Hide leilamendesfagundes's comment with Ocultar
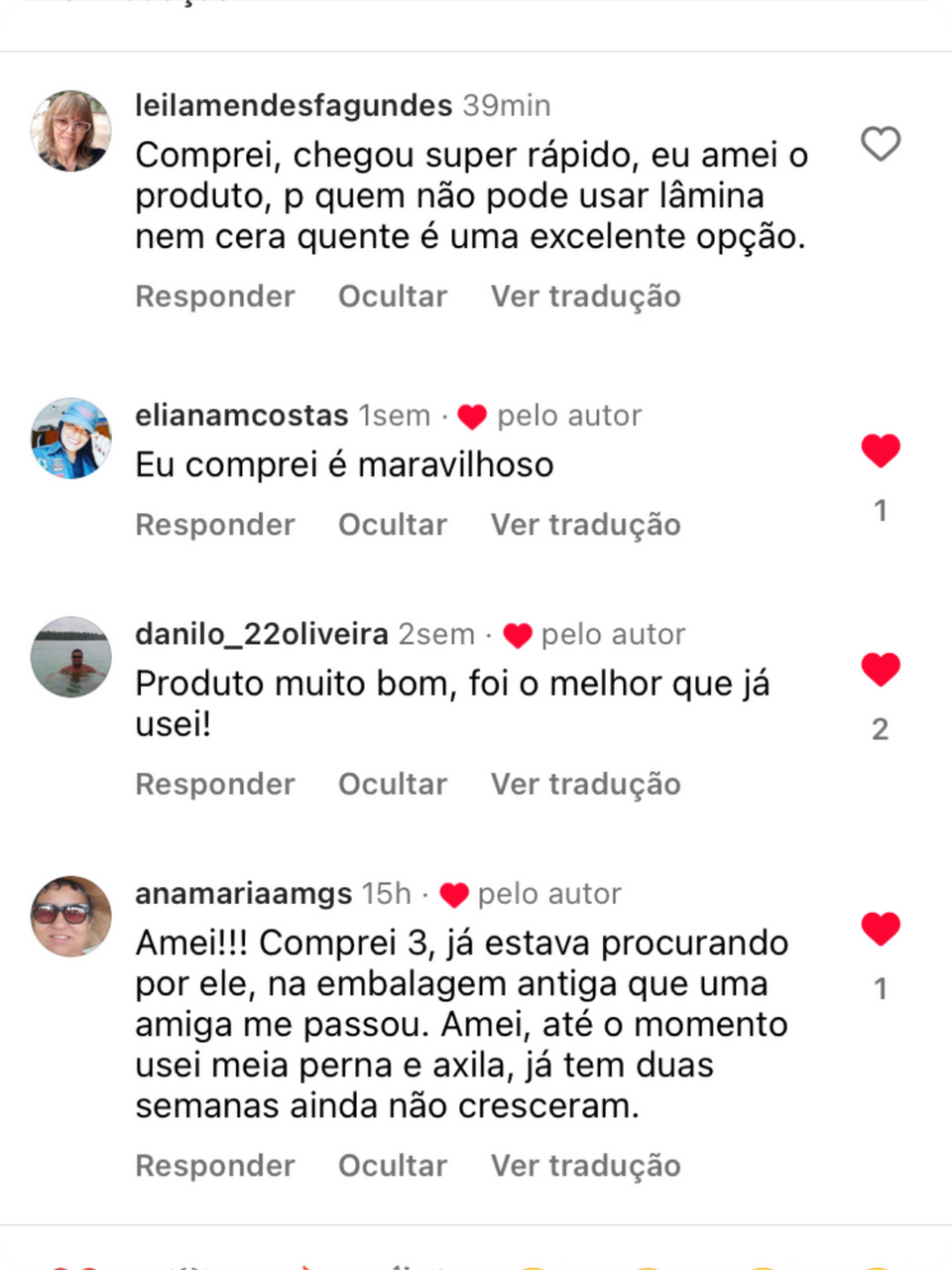 393,297
